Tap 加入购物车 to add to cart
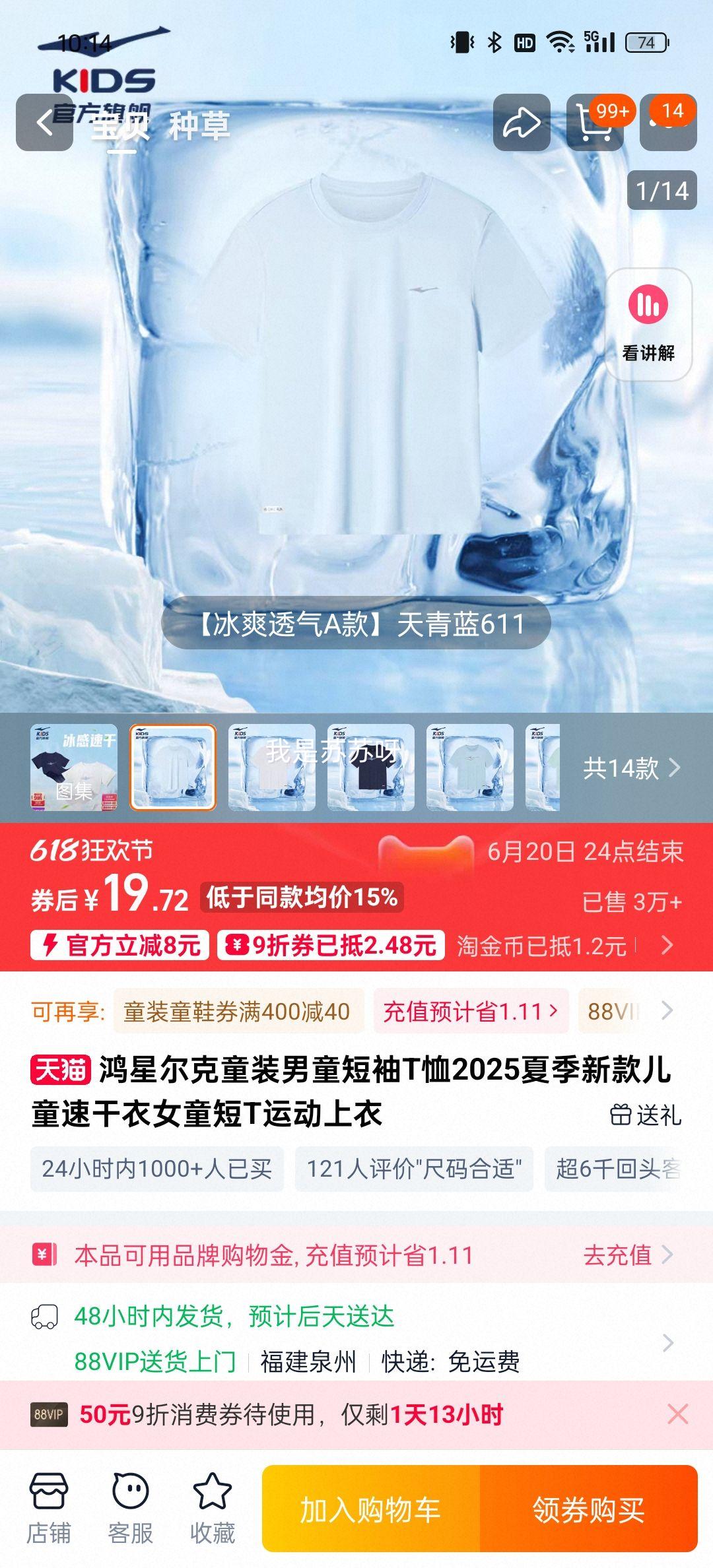 coord(370,1509)
